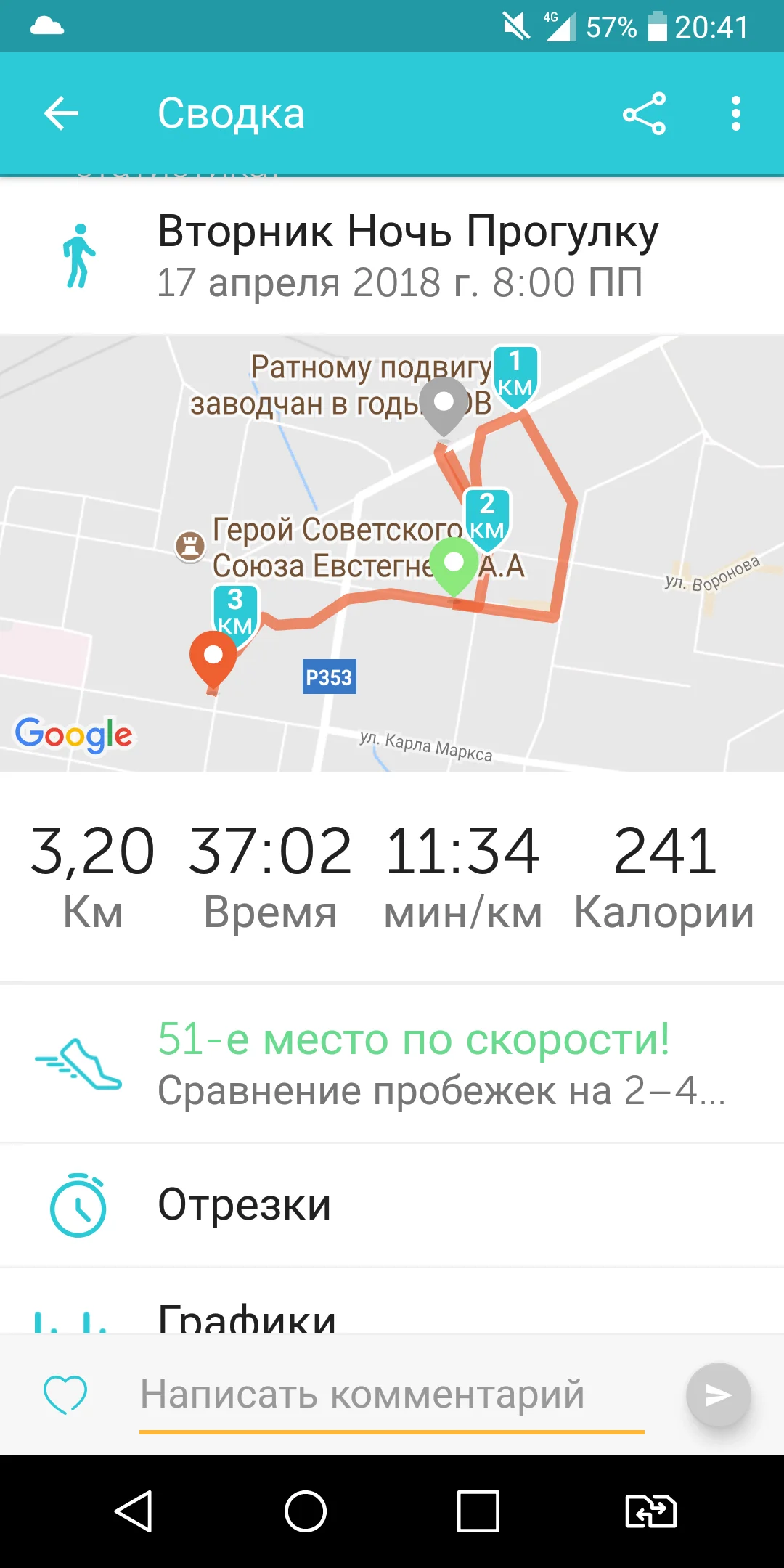Image resolution: width=784 pixels, height=1568 pixels.
Task: Open the route map
Action: [392, 553]
